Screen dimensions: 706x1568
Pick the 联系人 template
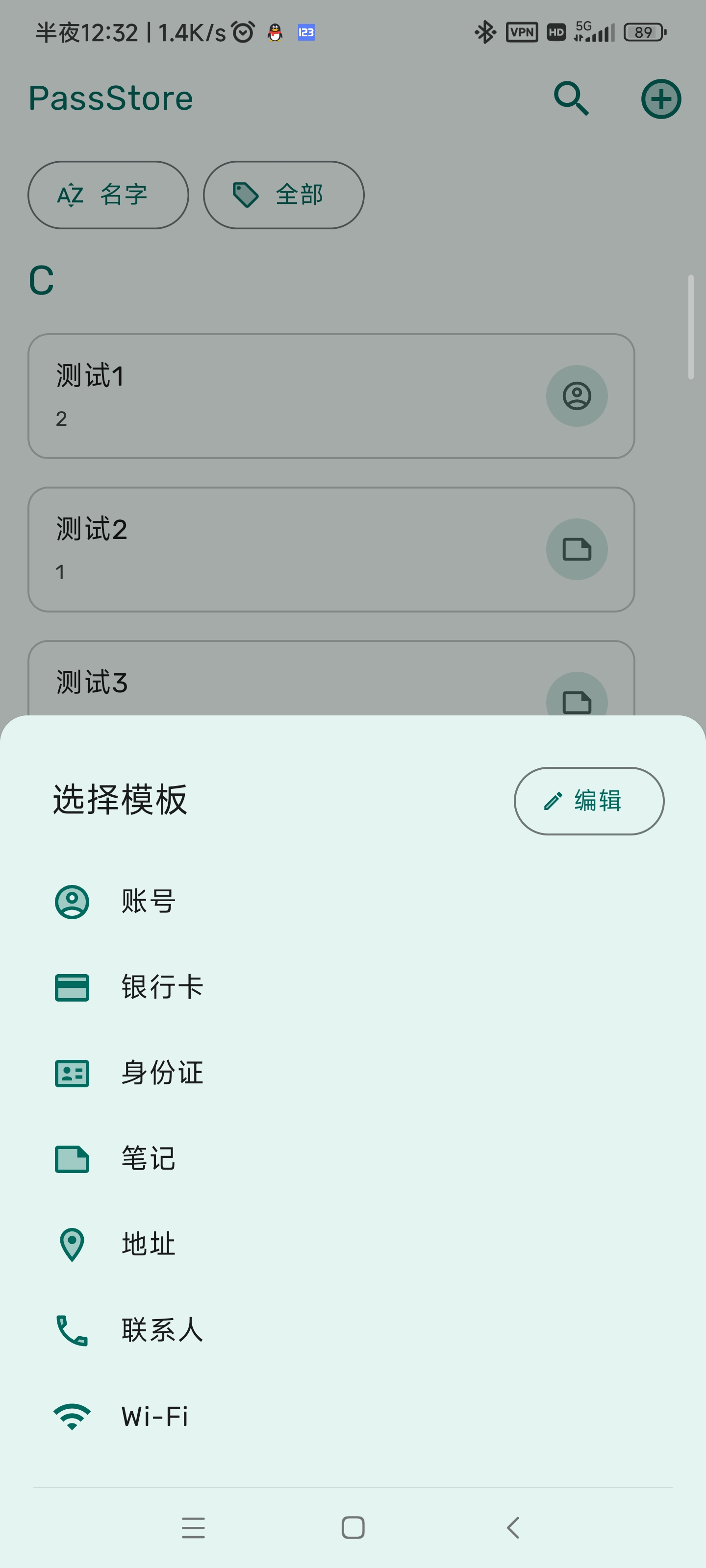[161, 1330]
